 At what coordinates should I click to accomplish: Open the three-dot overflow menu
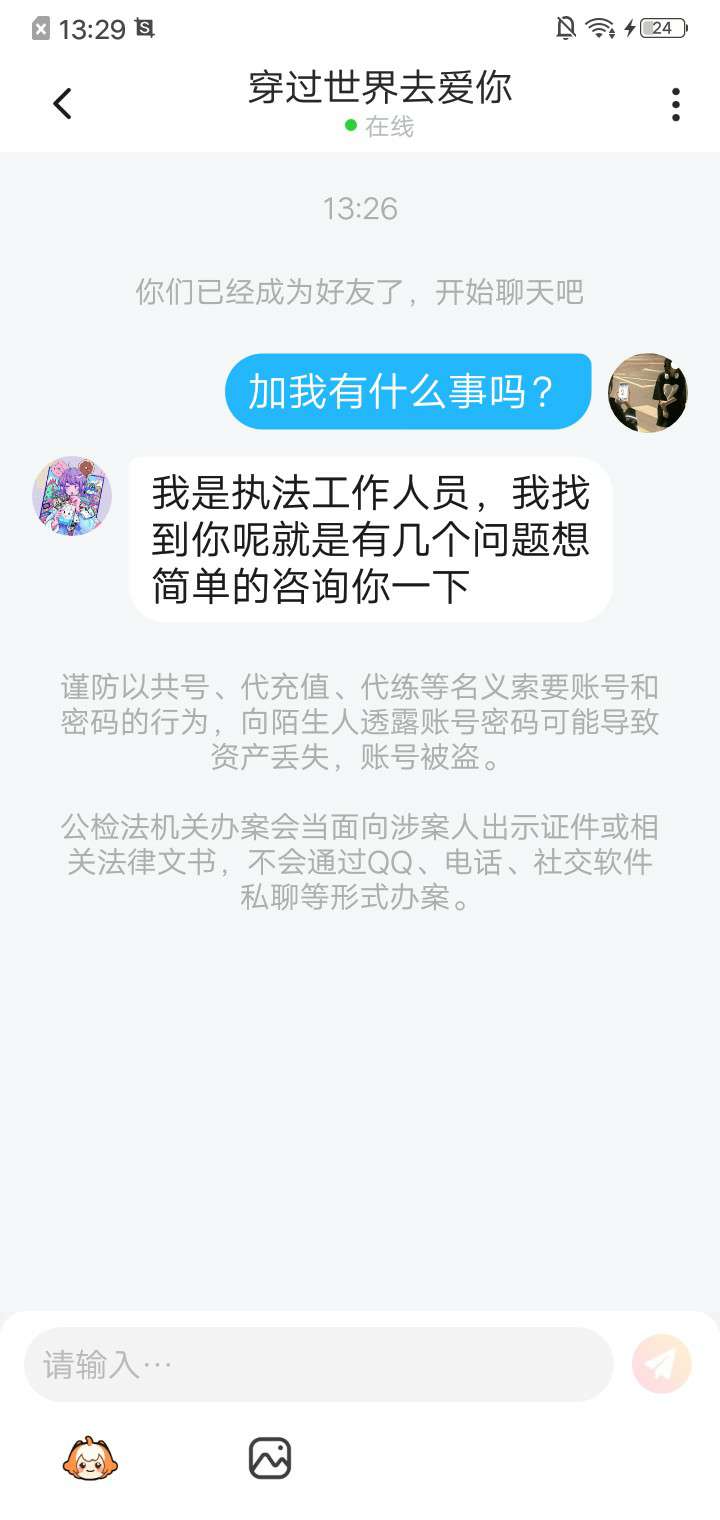click(x=676, y=104)
